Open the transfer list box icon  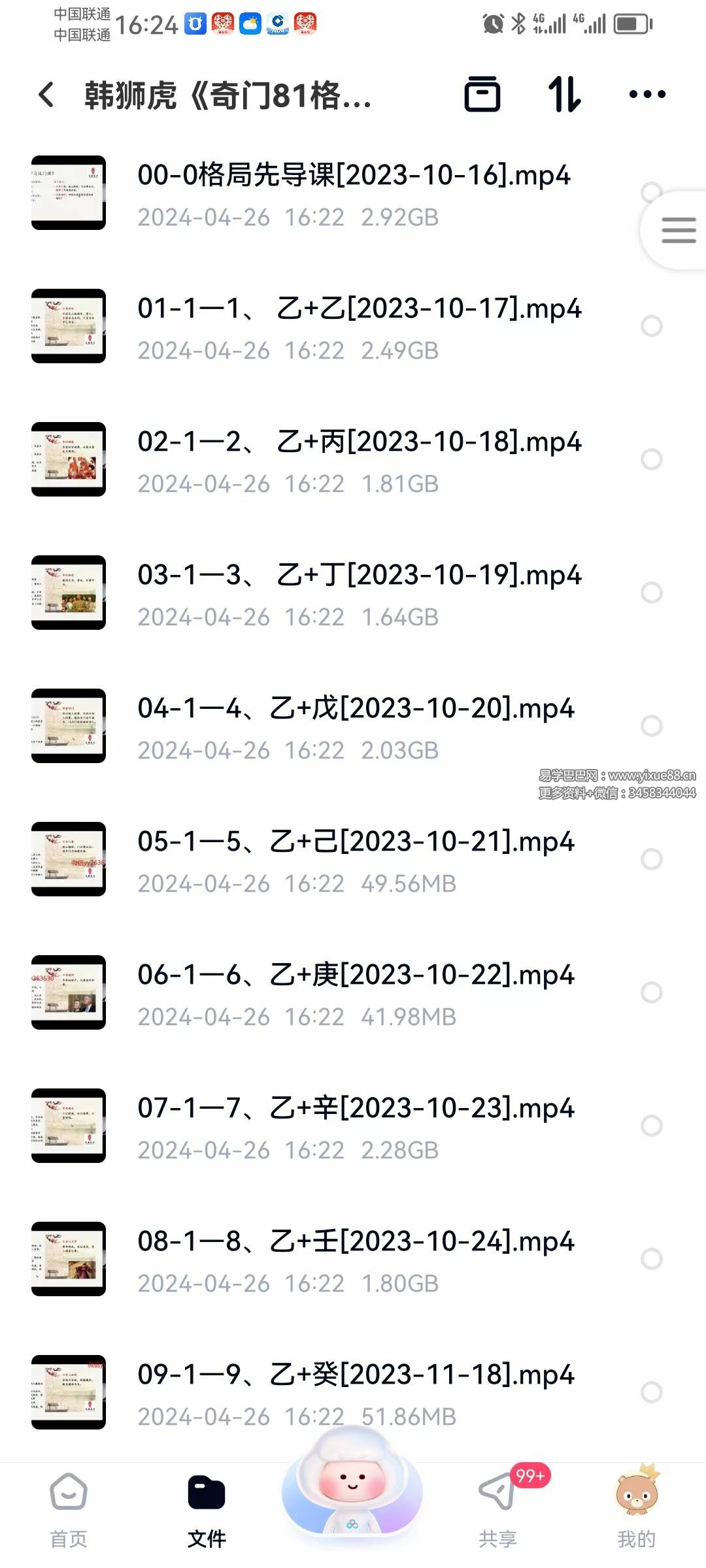pyautogui.click(x=482, y=95)
